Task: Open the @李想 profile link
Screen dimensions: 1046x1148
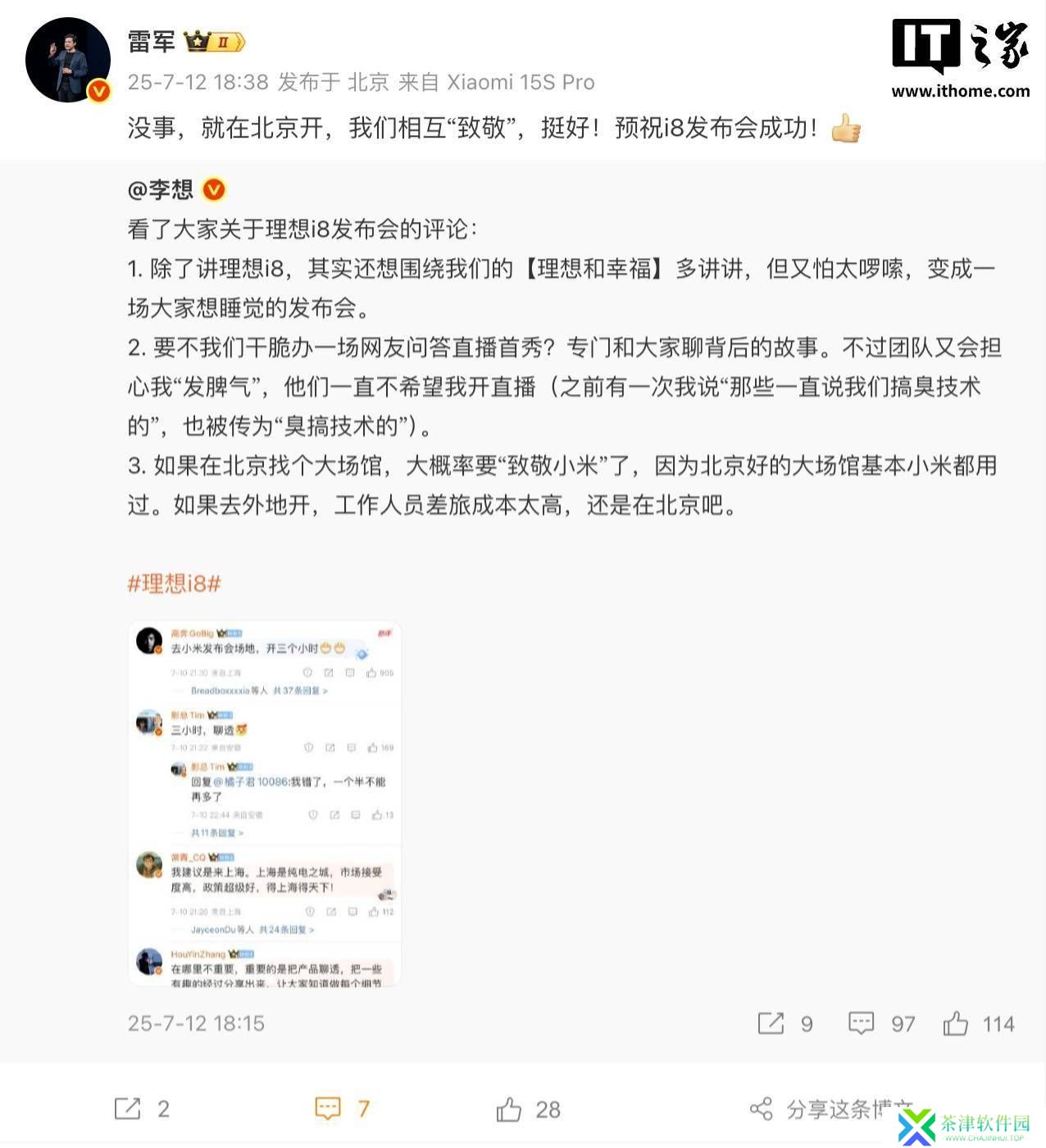Action: tap(161, 190)
